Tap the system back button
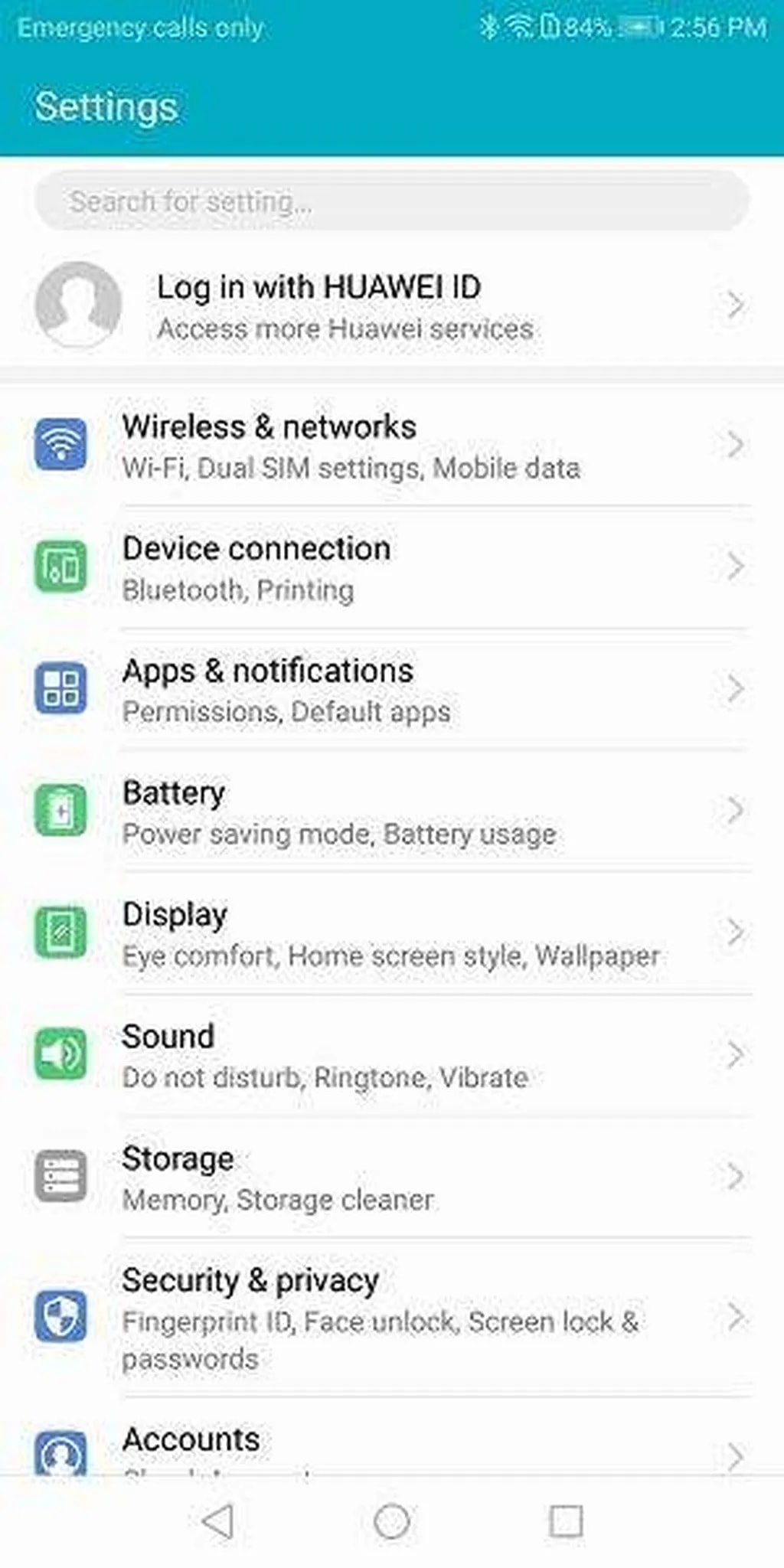The width and height of the screenshot is (784, 1568). coord(218,1521)
